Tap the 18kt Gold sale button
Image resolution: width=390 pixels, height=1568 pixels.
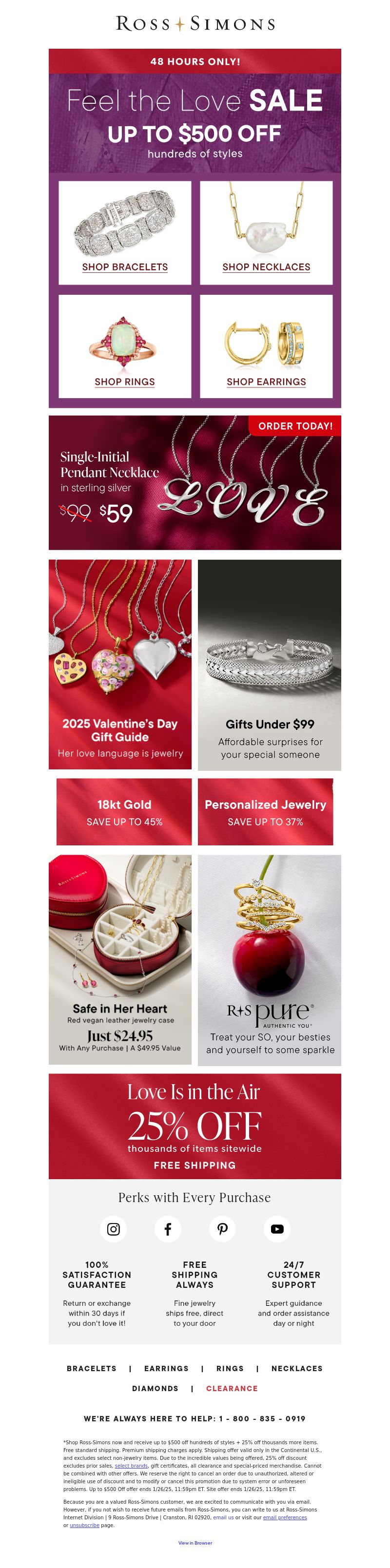coord(124,811)
